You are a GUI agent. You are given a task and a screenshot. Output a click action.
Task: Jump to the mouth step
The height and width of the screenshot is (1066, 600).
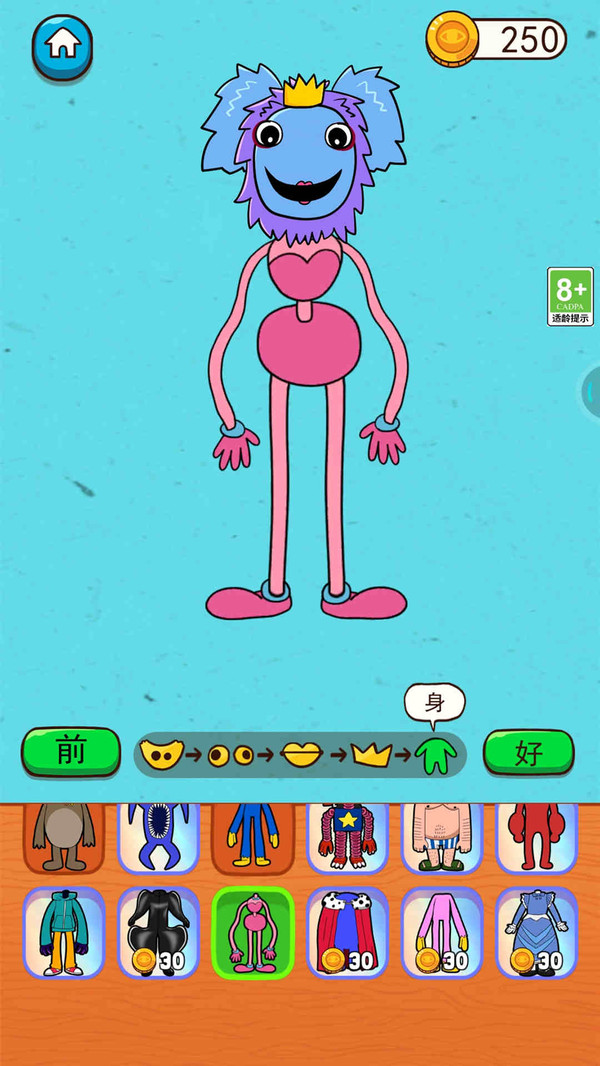tap(300, 755)
